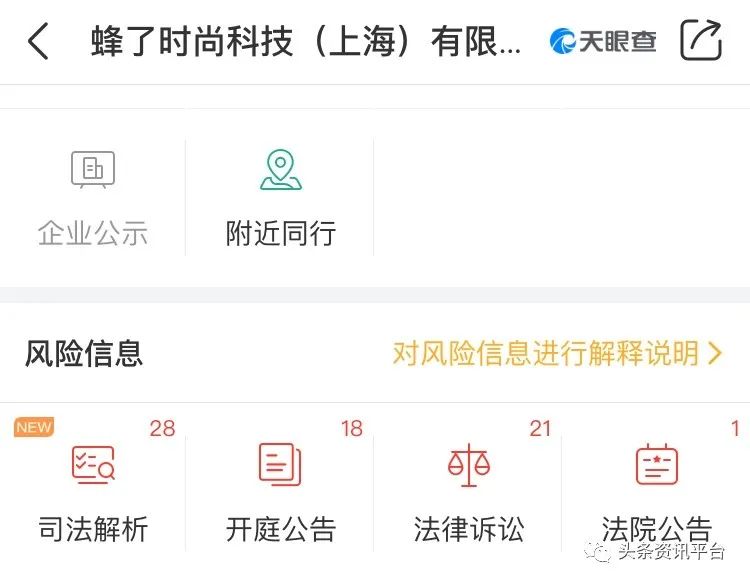
Task: Share this company page
Action: [700, 41]
